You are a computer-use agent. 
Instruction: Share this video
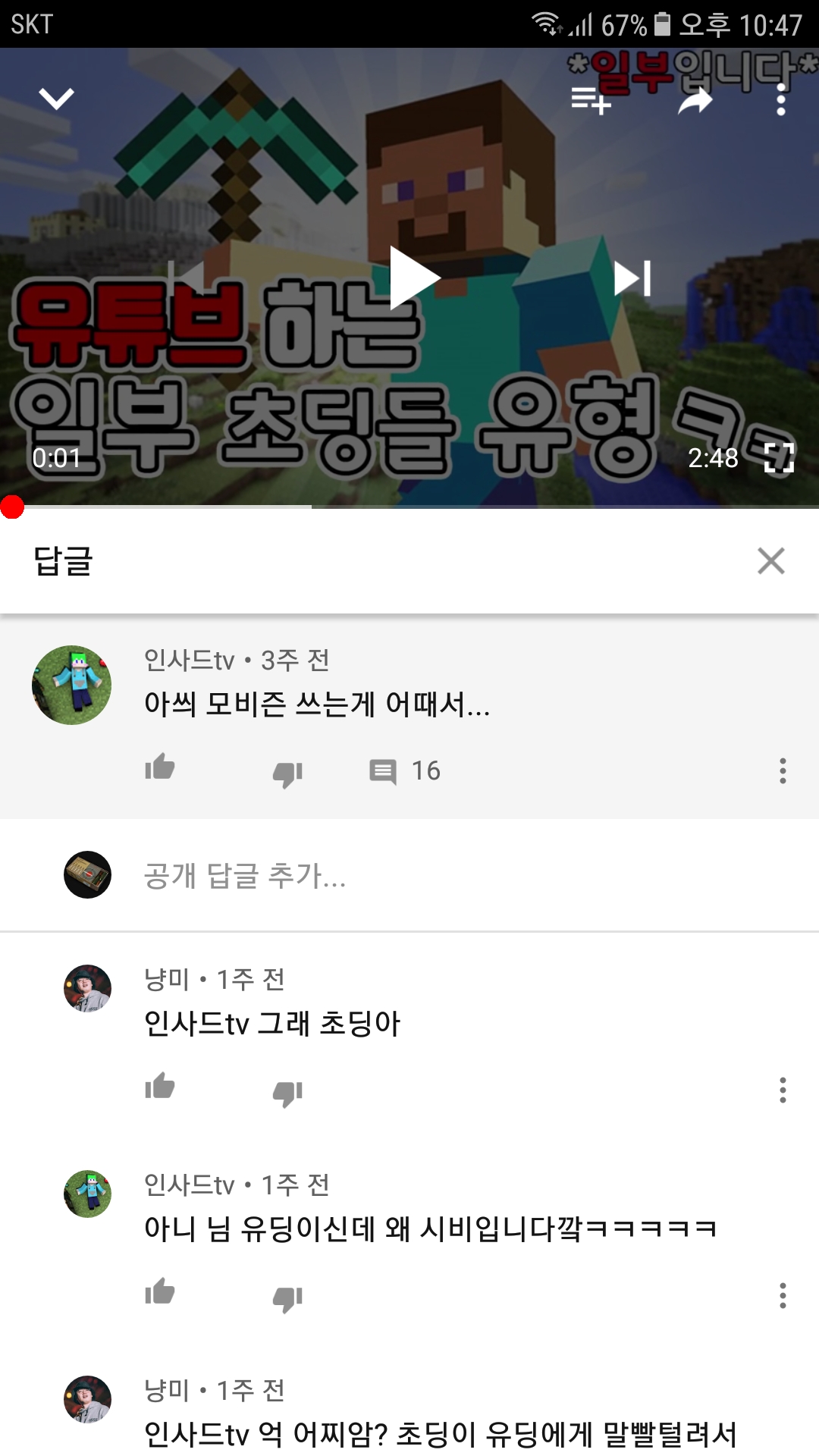point(695,99)
